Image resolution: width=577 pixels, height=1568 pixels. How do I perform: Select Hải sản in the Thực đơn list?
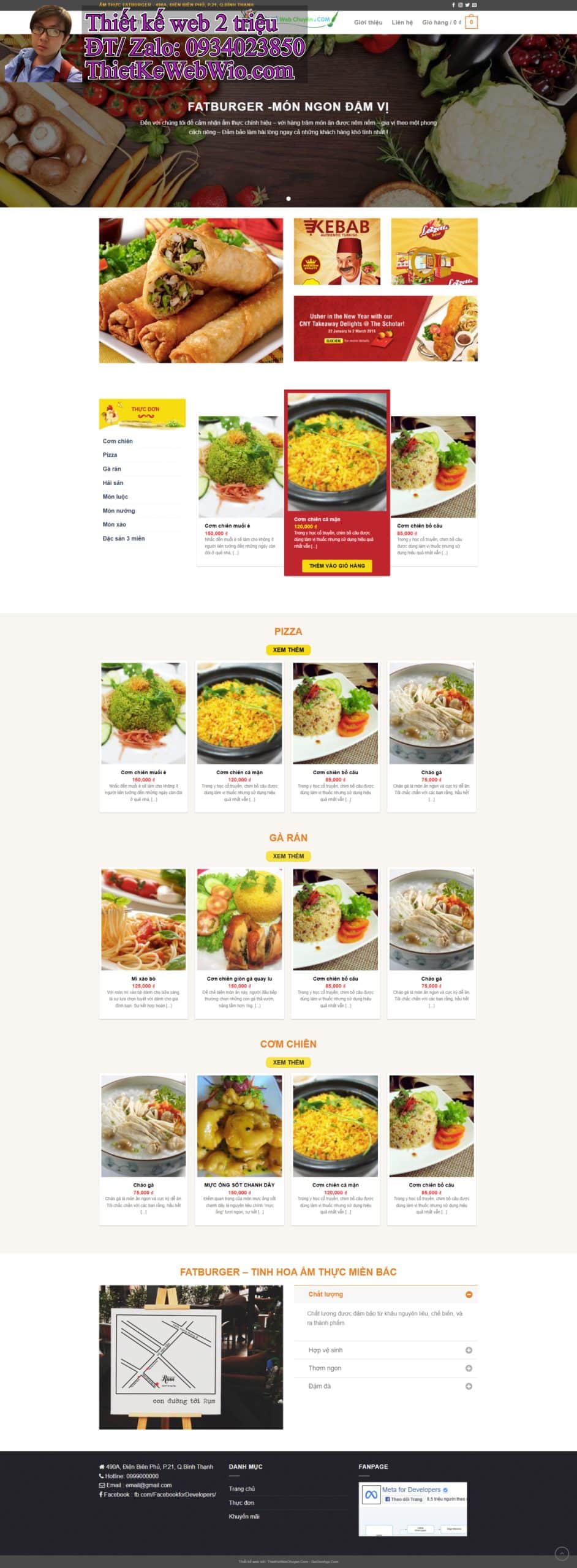tap(113, 483)
